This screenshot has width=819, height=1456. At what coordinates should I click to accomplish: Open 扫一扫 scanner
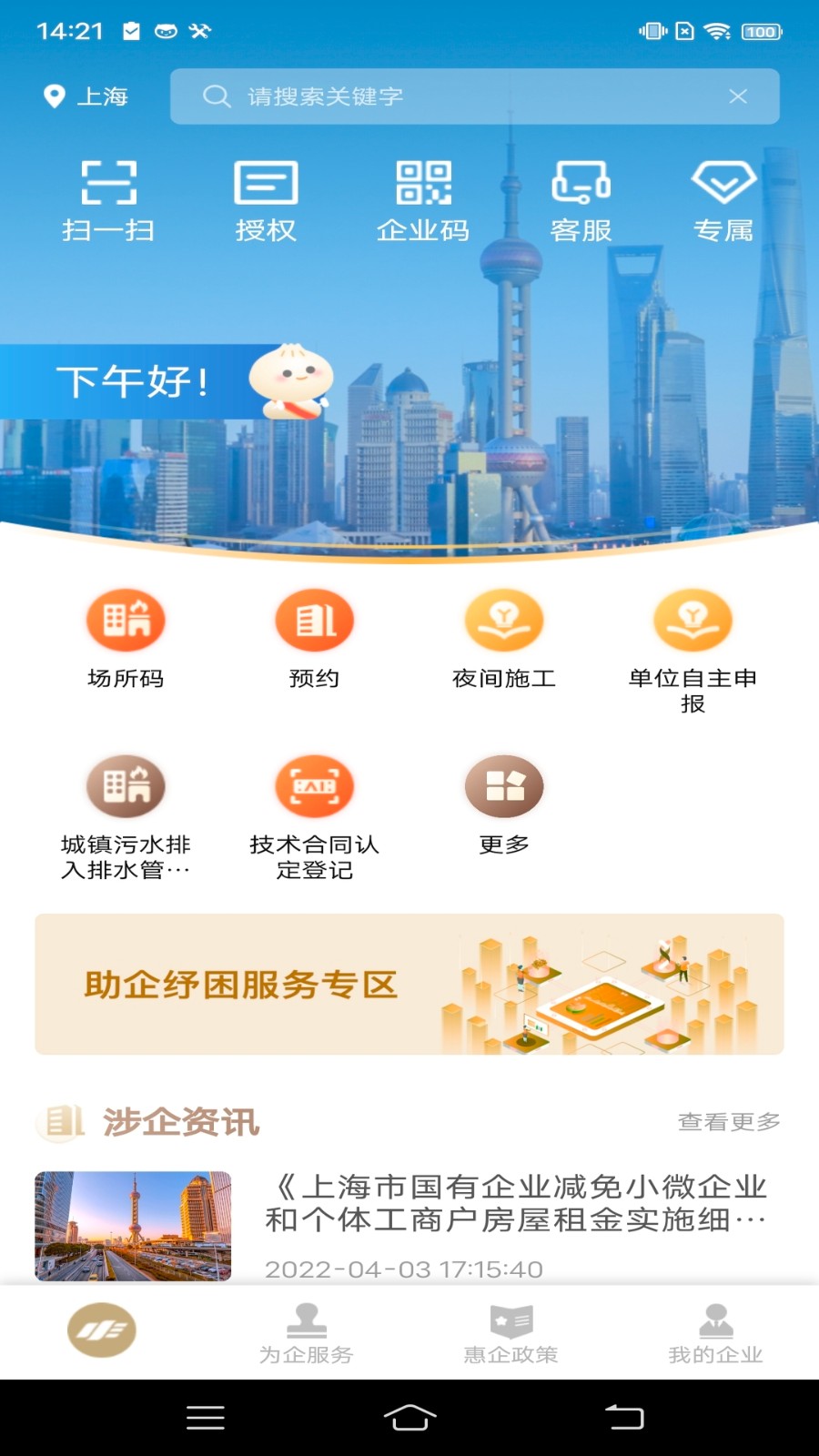(108, 200)
